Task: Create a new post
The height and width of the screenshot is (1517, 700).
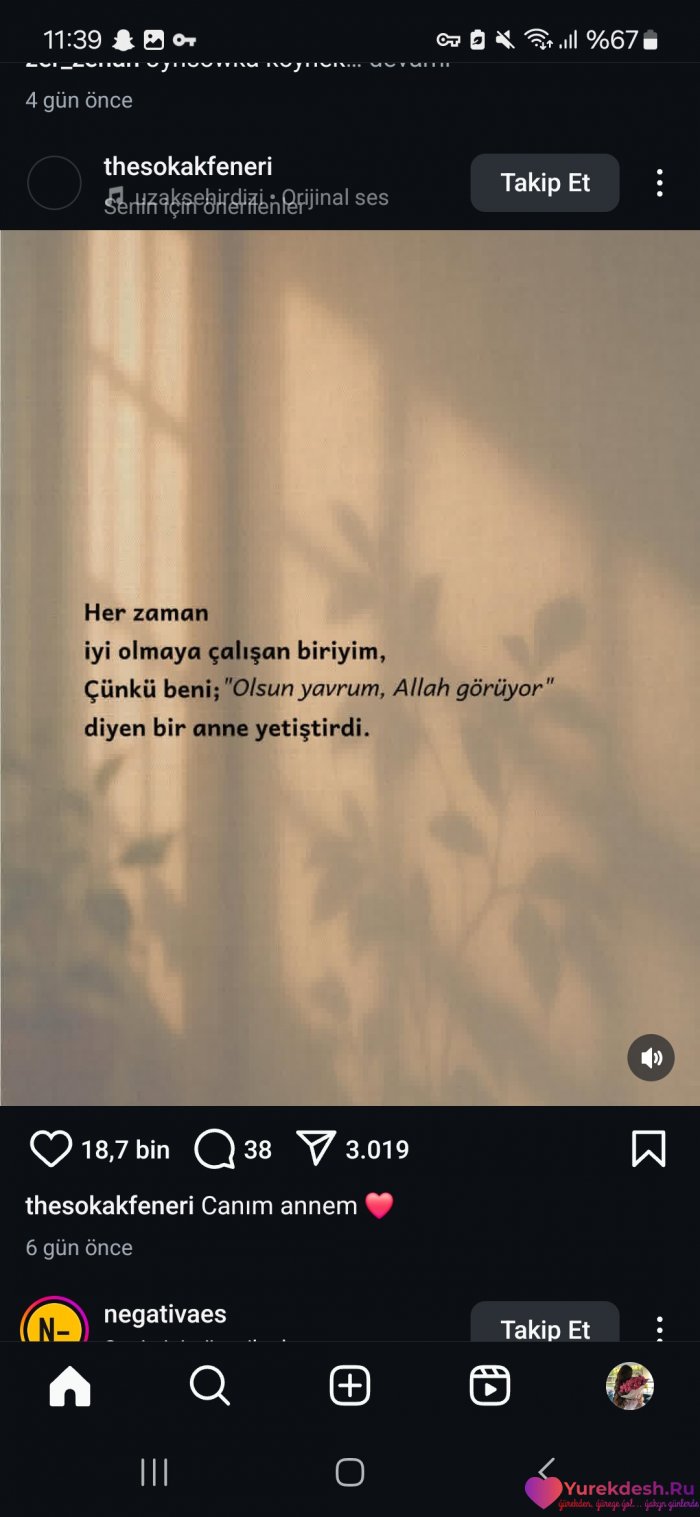Action: tap(350, 1387)
